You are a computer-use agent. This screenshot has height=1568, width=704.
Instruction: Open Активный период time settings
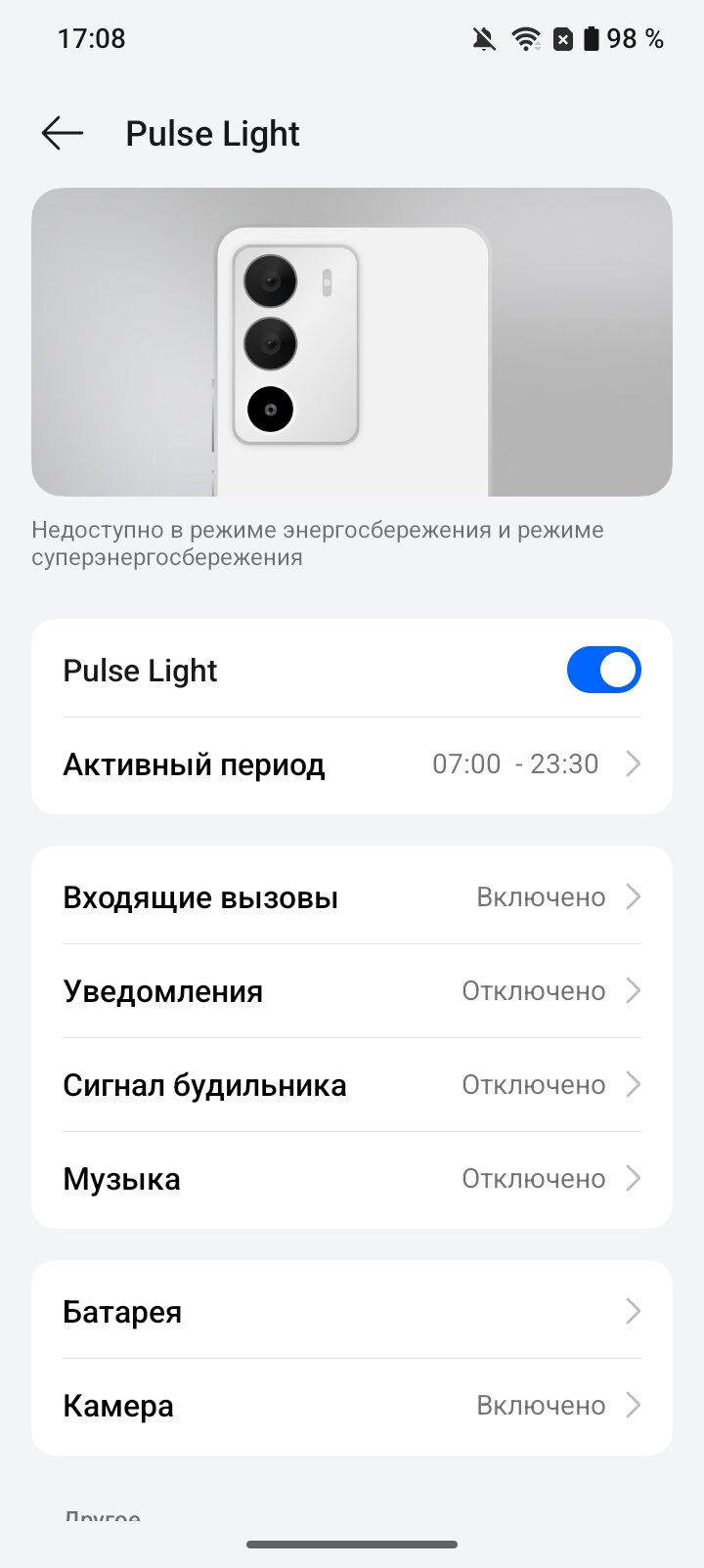point(352,764)
